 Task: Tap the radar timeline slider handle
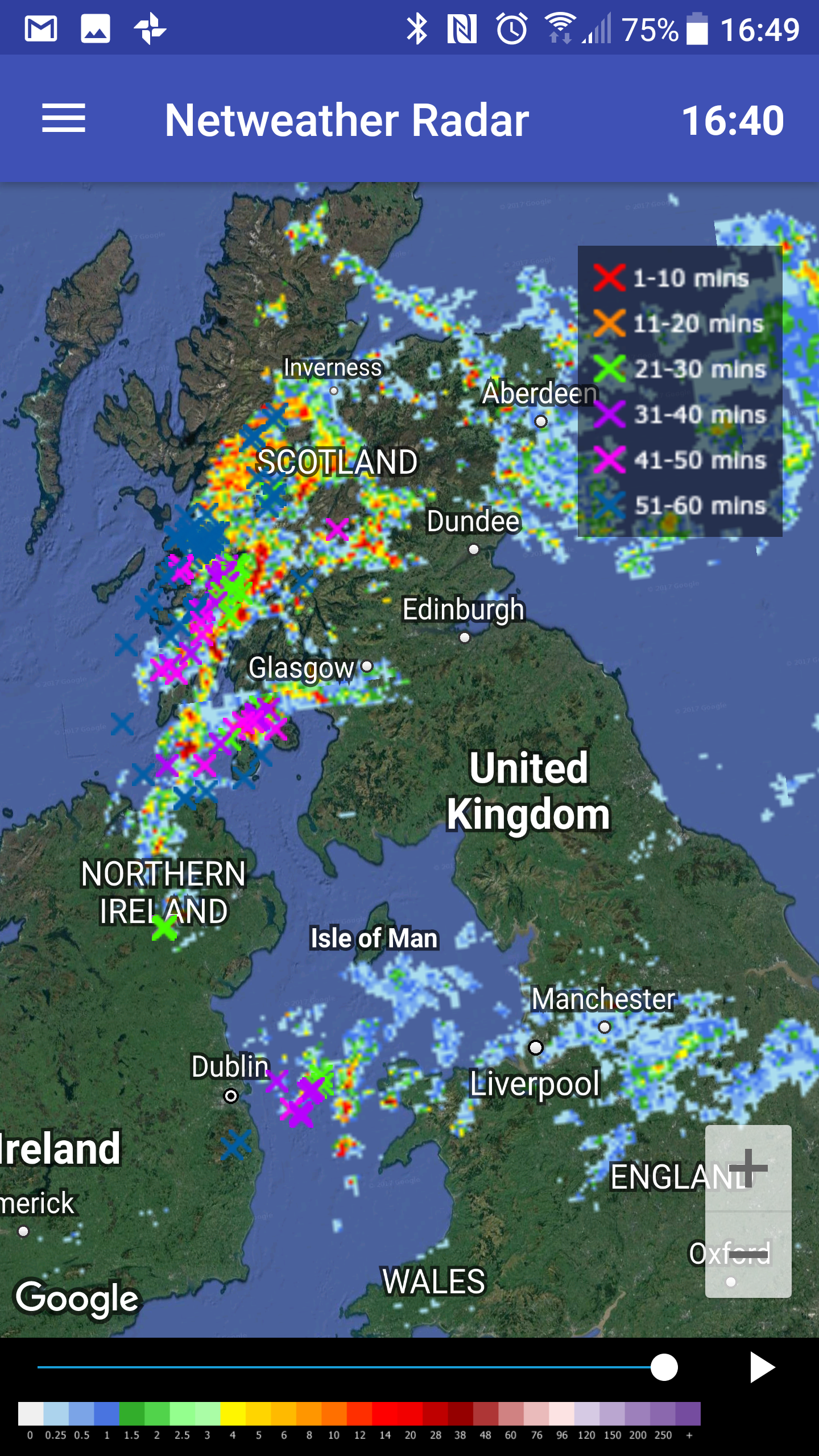(x=664, y=1367)
